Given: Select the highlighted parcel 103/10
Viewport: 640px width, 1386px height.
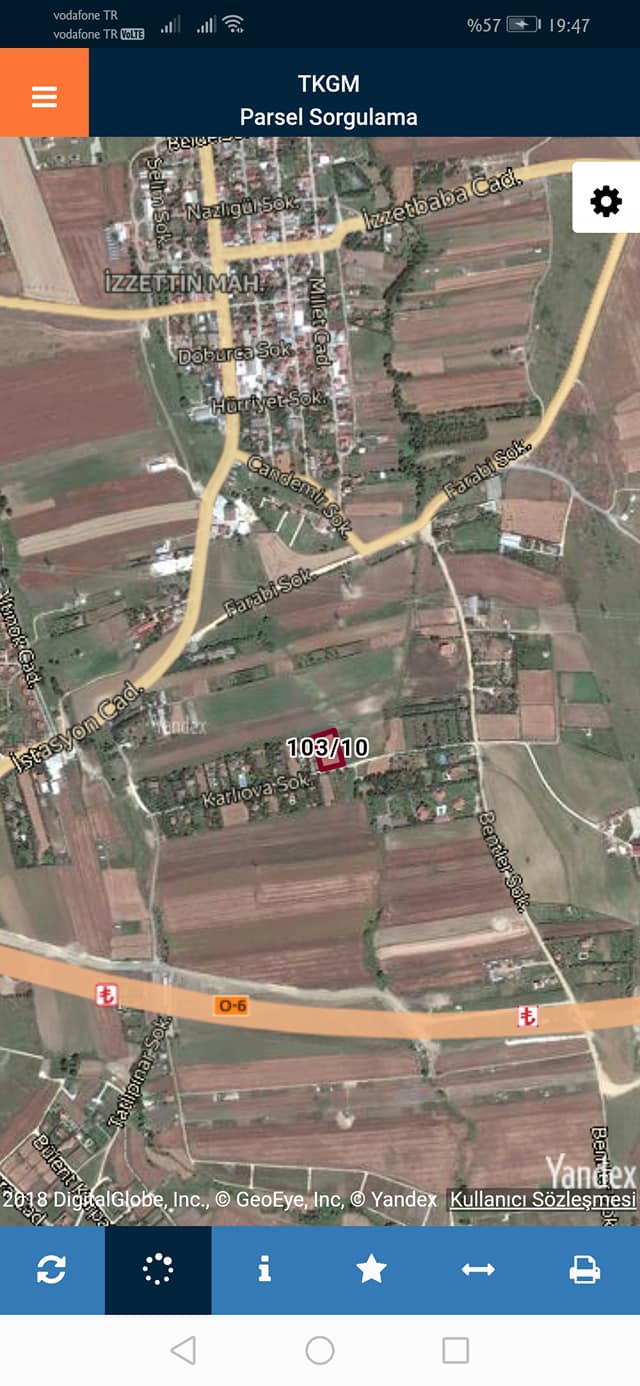Looking at the screenshot, I should tap(330, 750).
